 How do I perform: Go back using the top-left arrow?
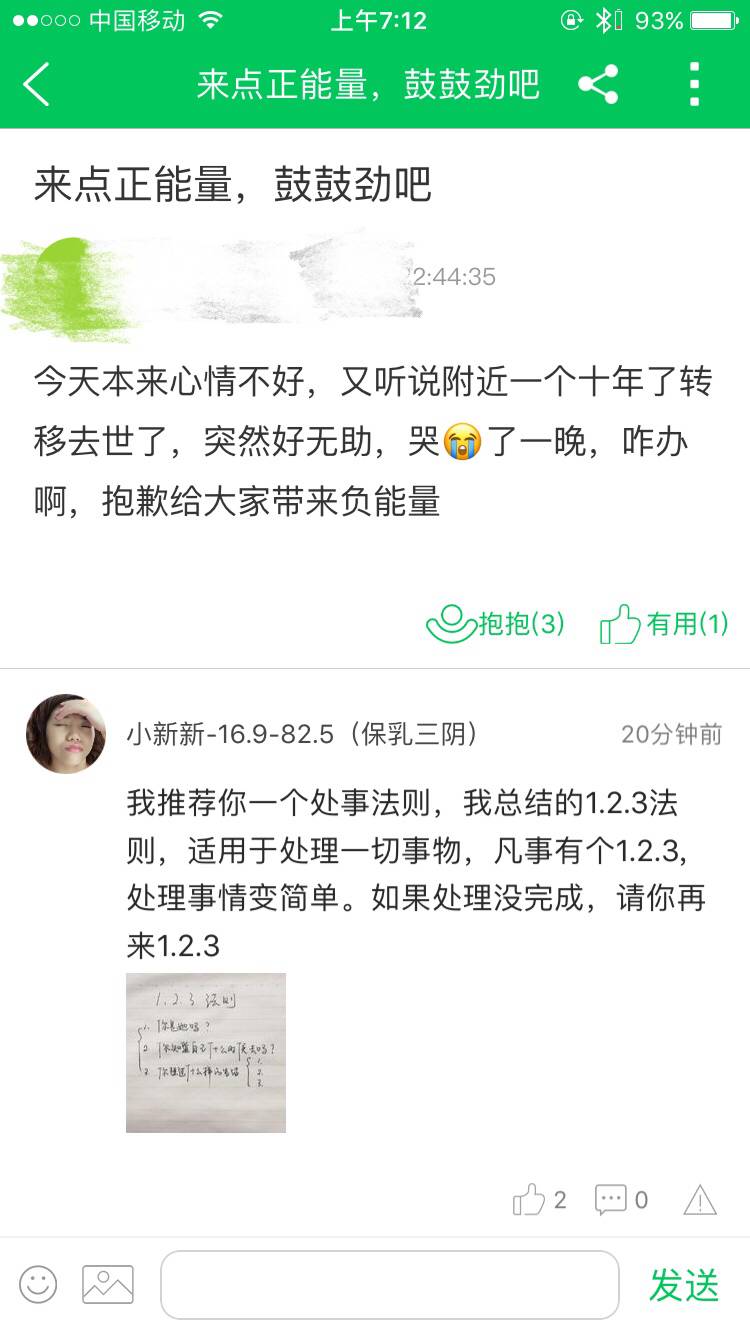coord(37,84)
